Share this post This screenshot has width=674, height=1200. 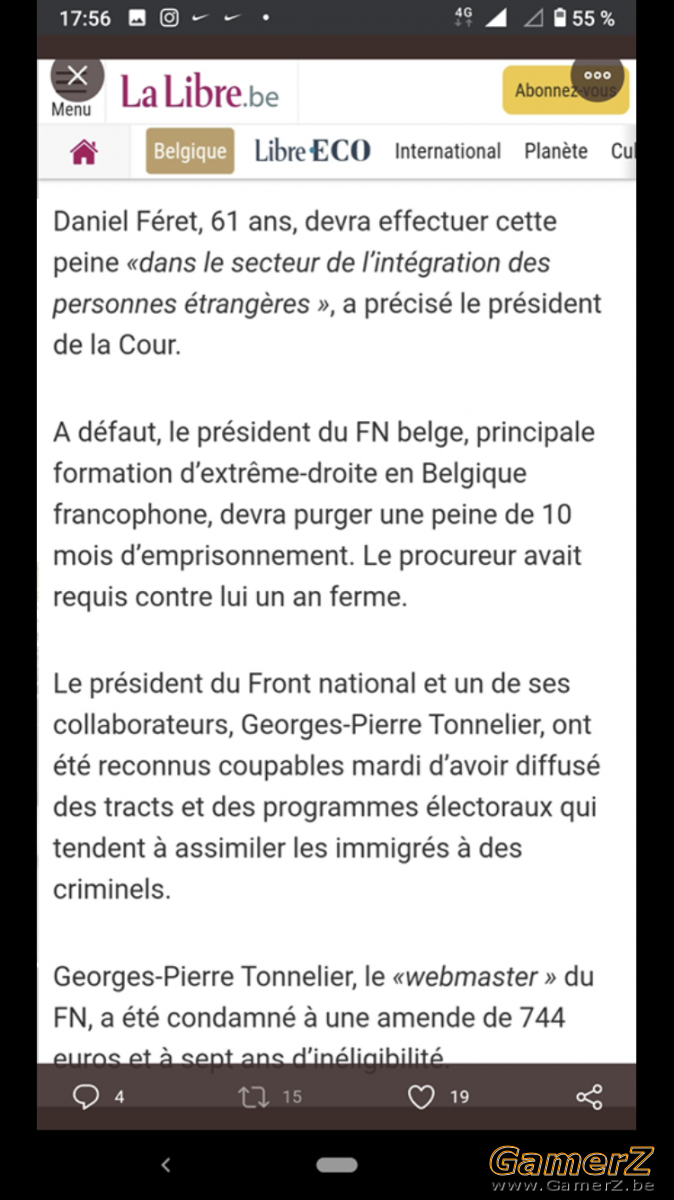tap(590, 1097)
